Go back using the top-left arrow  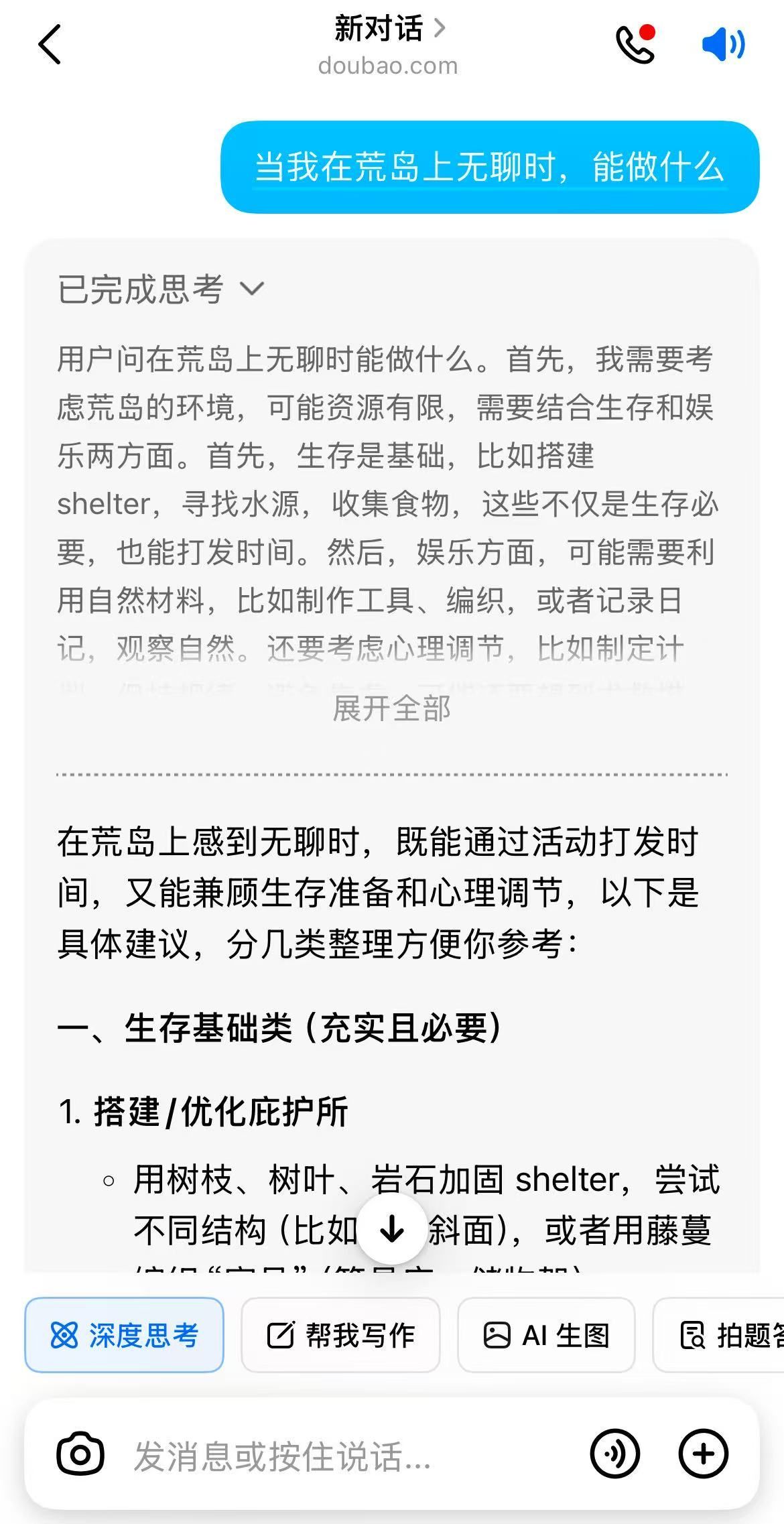click(x=50, y=44)
